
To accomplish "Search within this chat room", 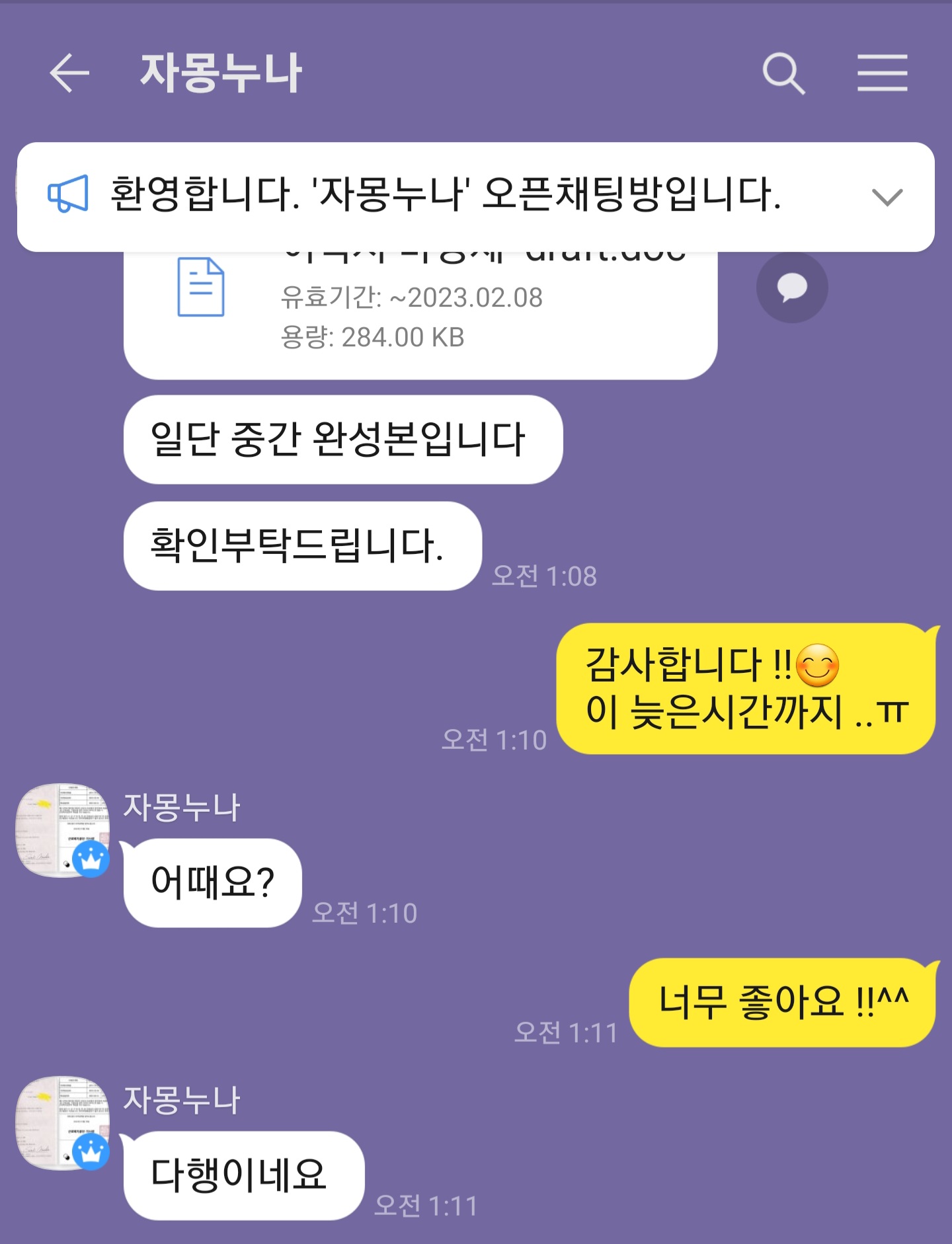I will pyautogui.click(x=783, y=73).
